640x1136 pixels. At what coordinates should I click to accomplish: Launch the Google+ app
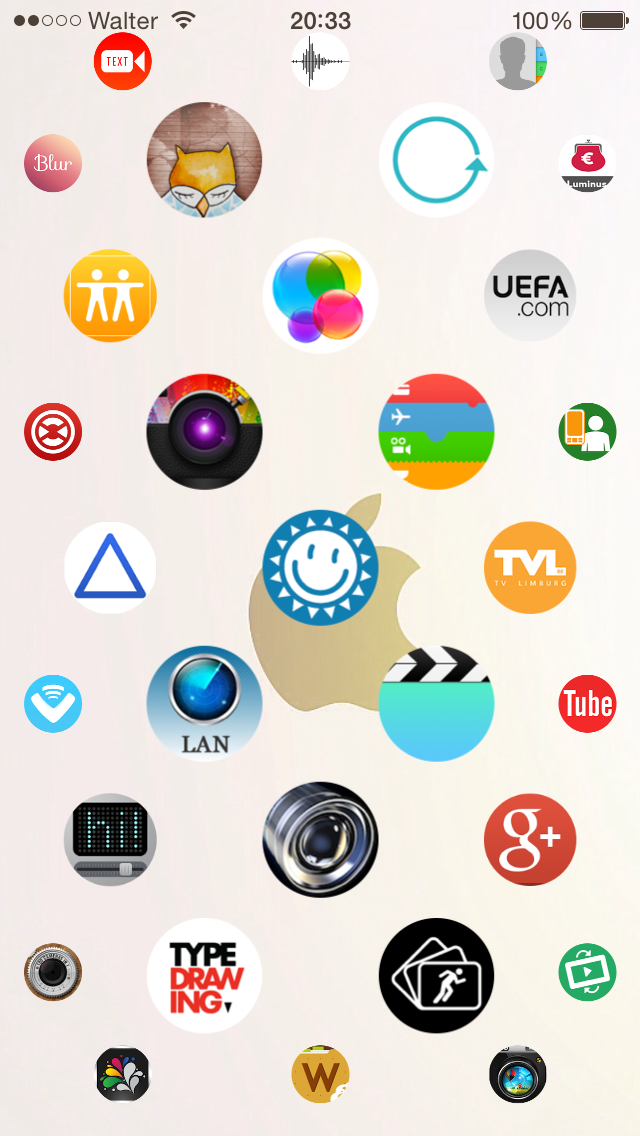point(530,839)
